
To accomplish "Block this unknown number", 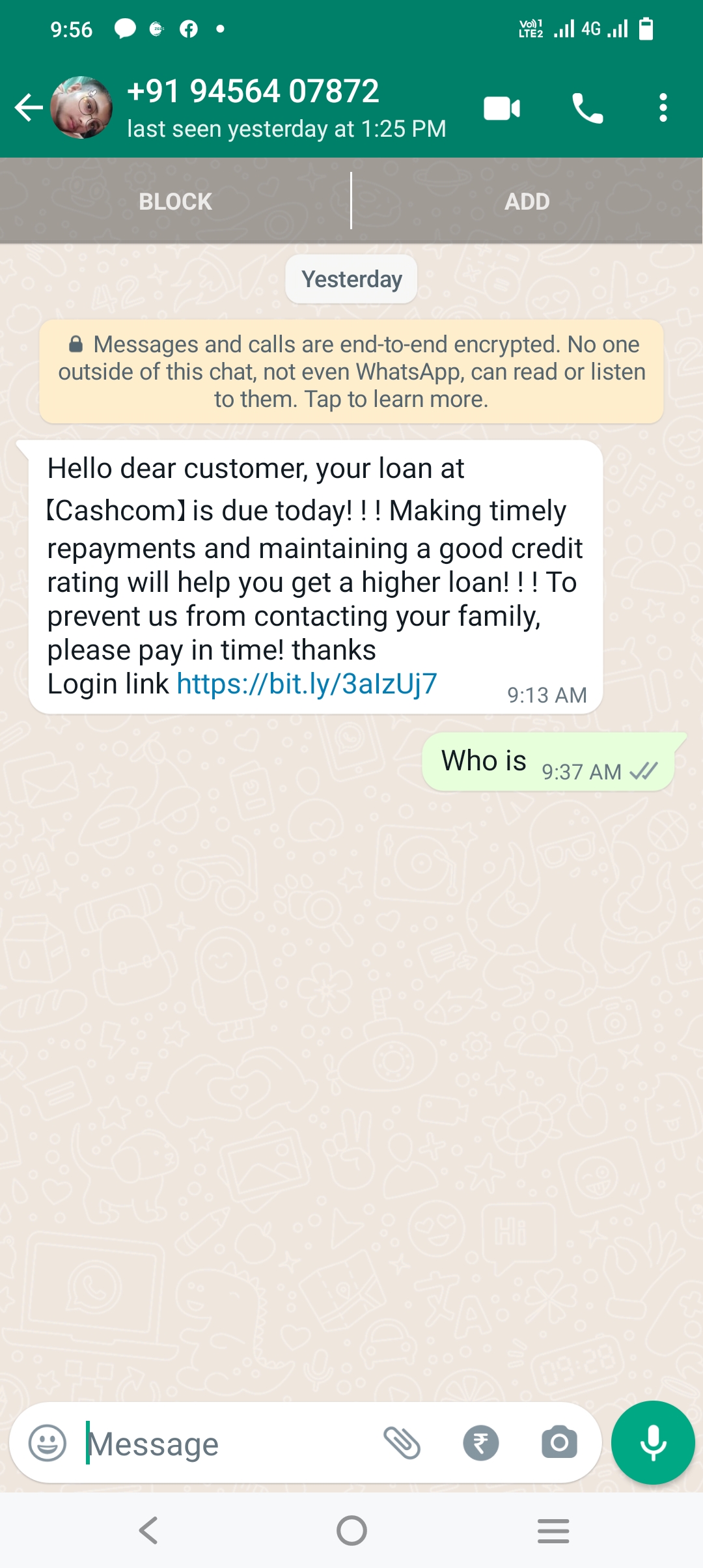I will pyautogui.click(x=175, y=202).
